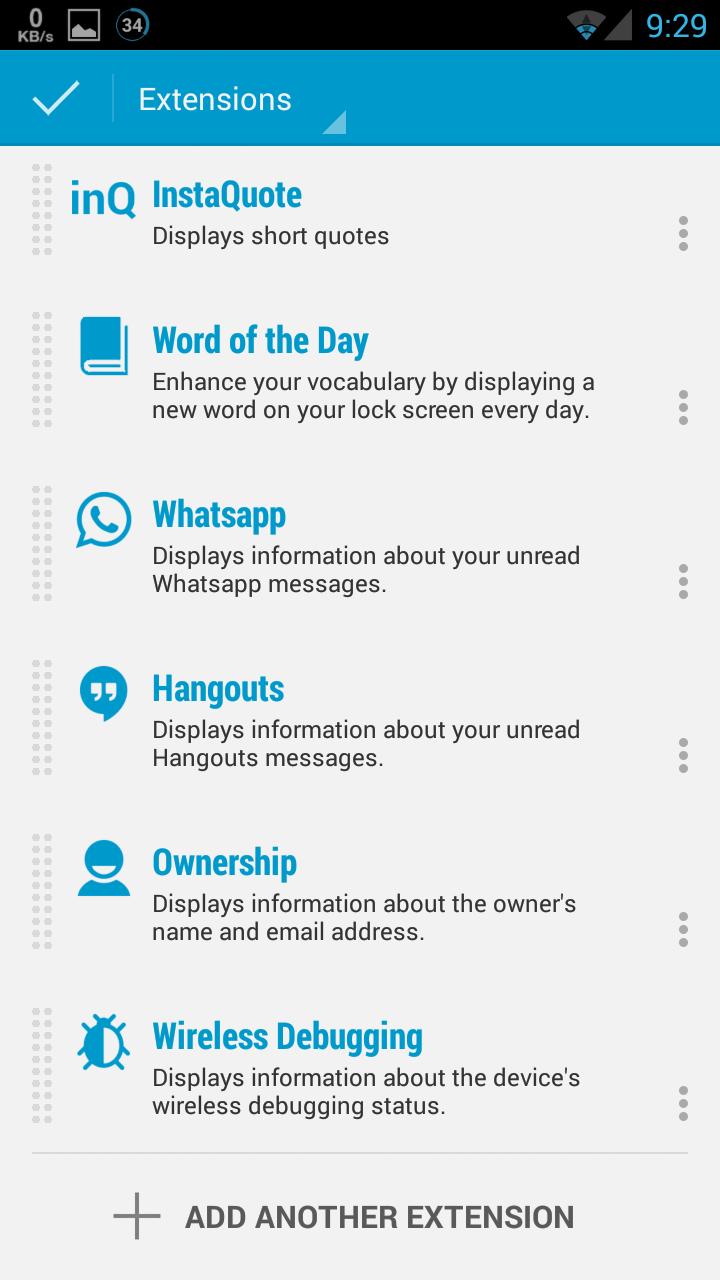Open overflow menu for InstaQuote
Screen dimensions: 720x1280
pyautogui.click(x=683, y=234)
